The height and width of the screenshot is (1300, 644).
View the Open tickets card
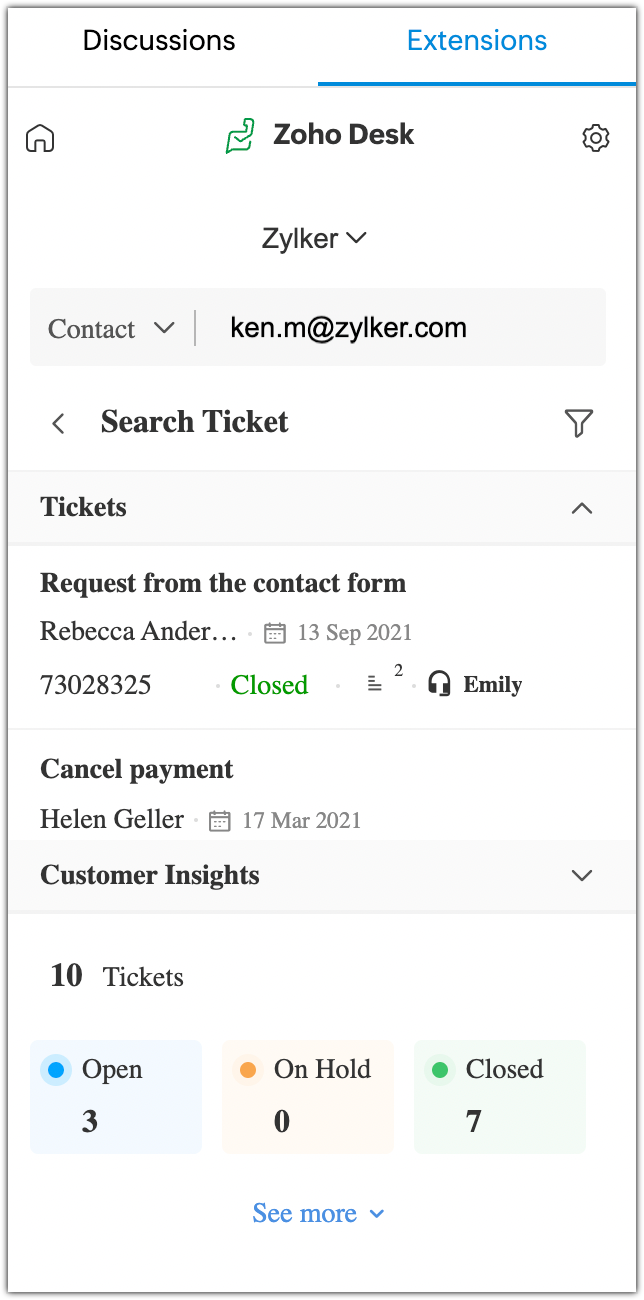[116, 1096]
